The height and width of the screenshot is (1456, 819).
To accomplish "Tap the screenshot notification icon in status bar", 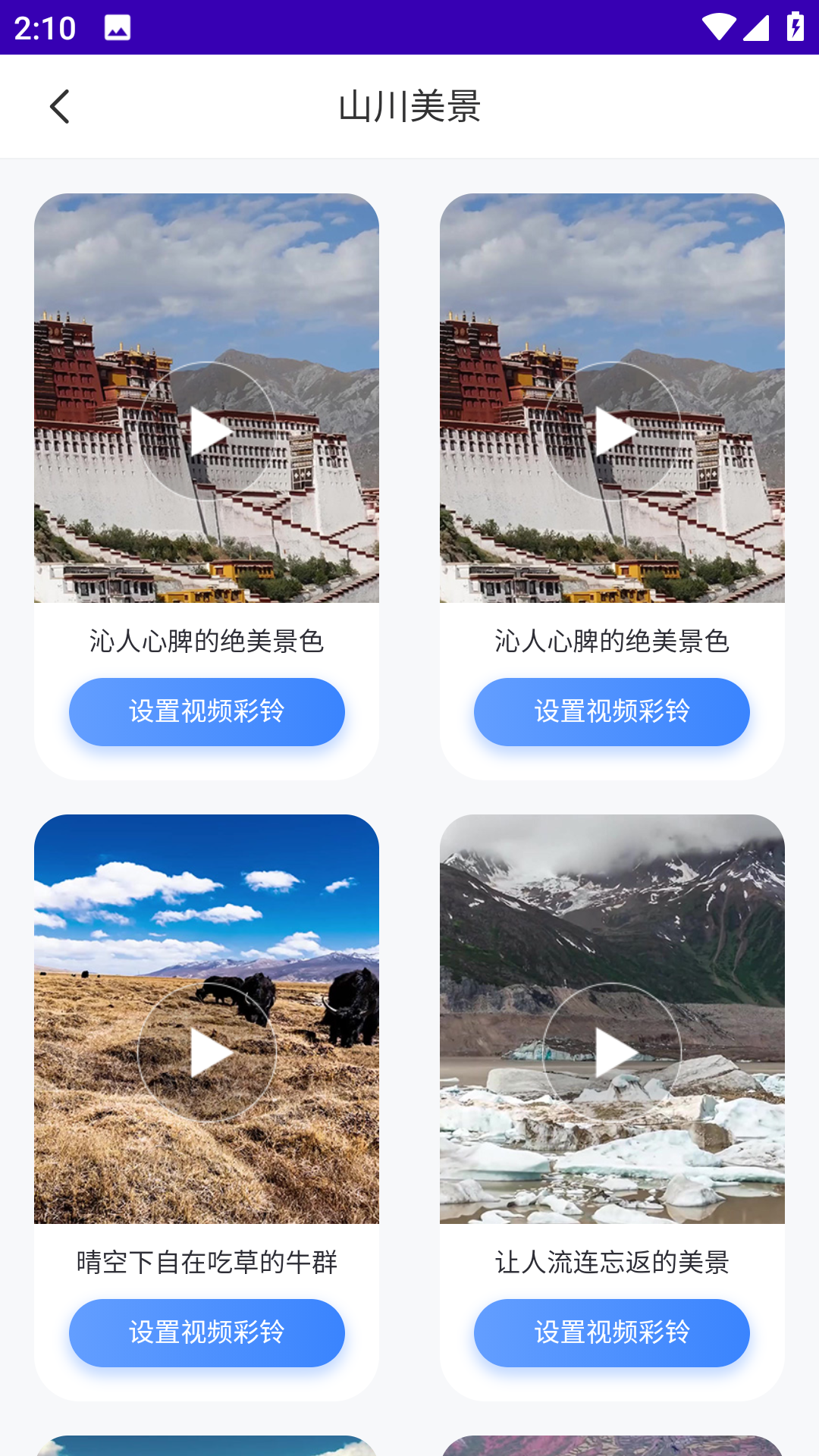I will pyautogui.click(x=115, y=28).
